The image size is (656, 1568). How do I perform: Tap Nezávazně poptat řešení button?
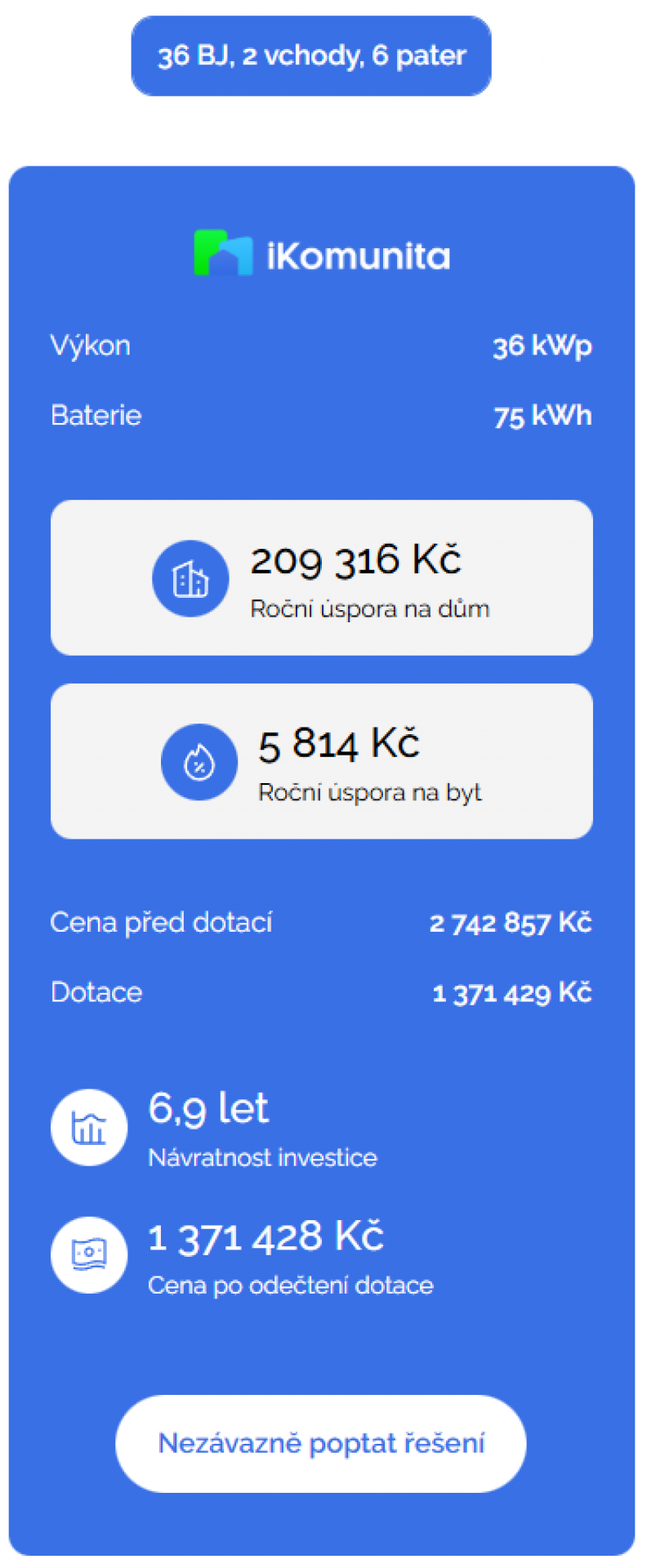tap(320, 1443)
